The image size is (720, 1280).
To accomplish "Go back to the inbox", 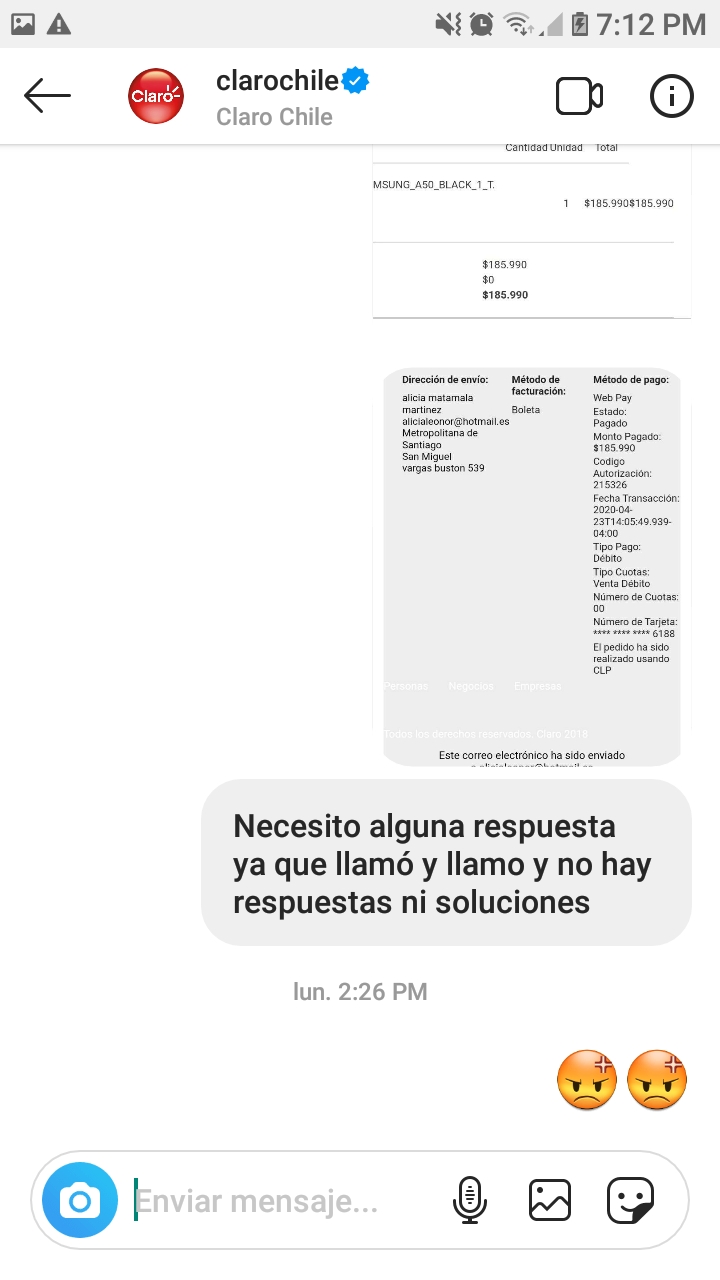I will pos(47,96).
